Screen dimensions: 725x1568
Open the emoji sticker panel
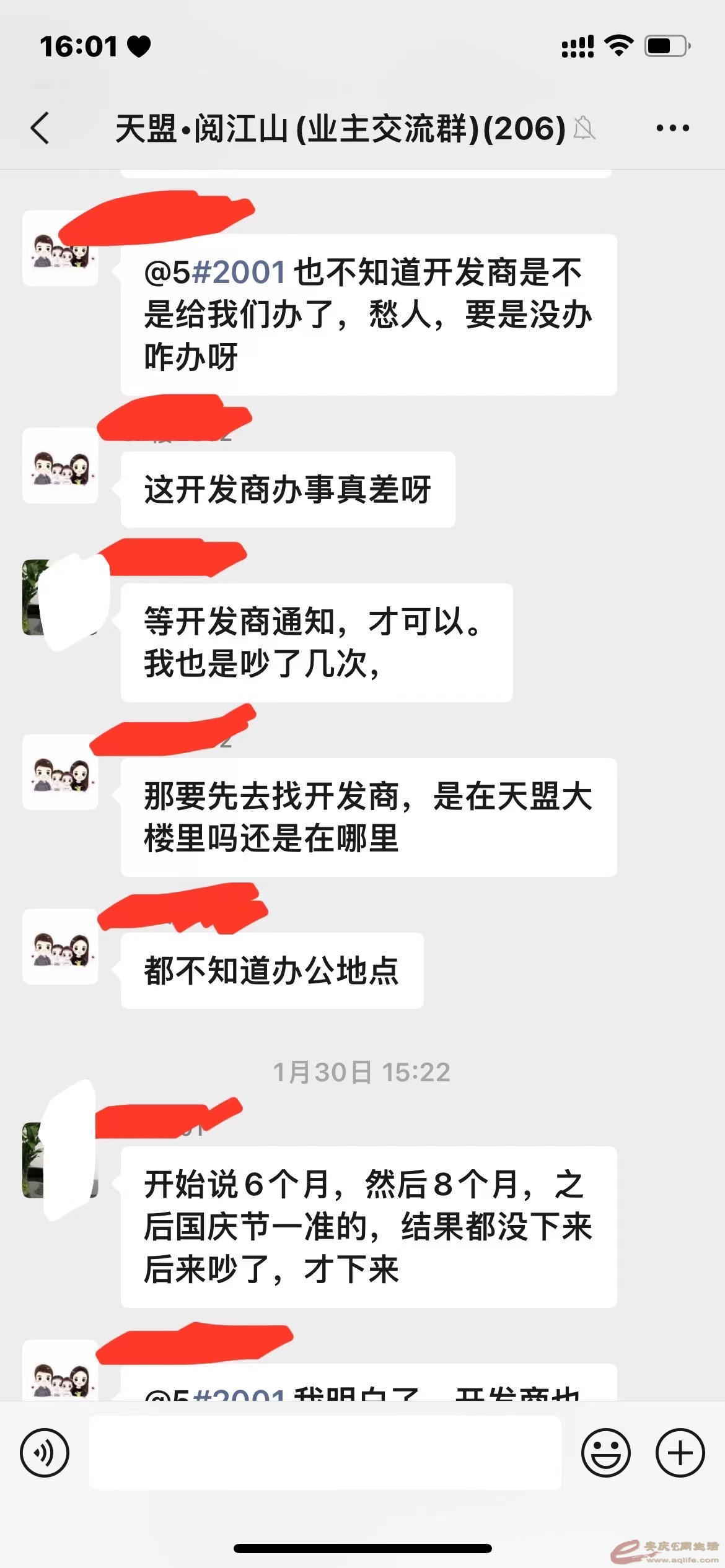click(x=605, y=1452)
